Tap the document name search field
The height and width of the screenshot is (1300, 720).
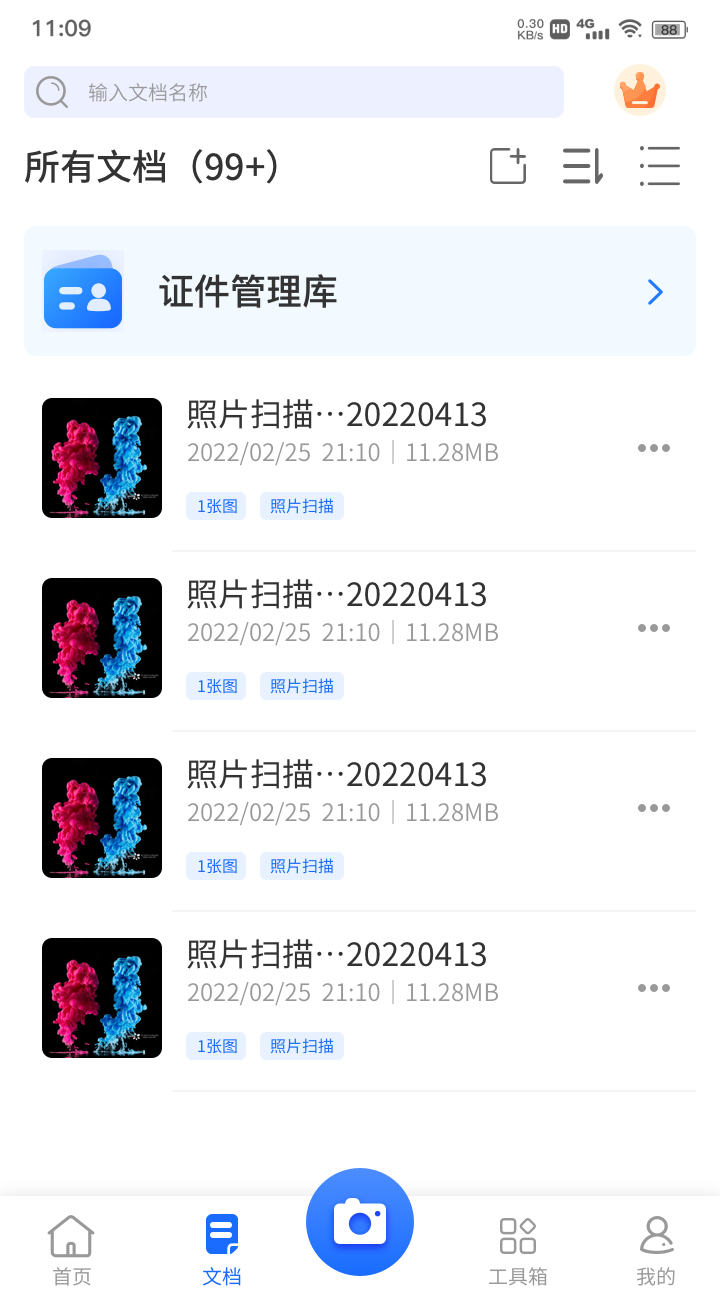coord(294,92)
